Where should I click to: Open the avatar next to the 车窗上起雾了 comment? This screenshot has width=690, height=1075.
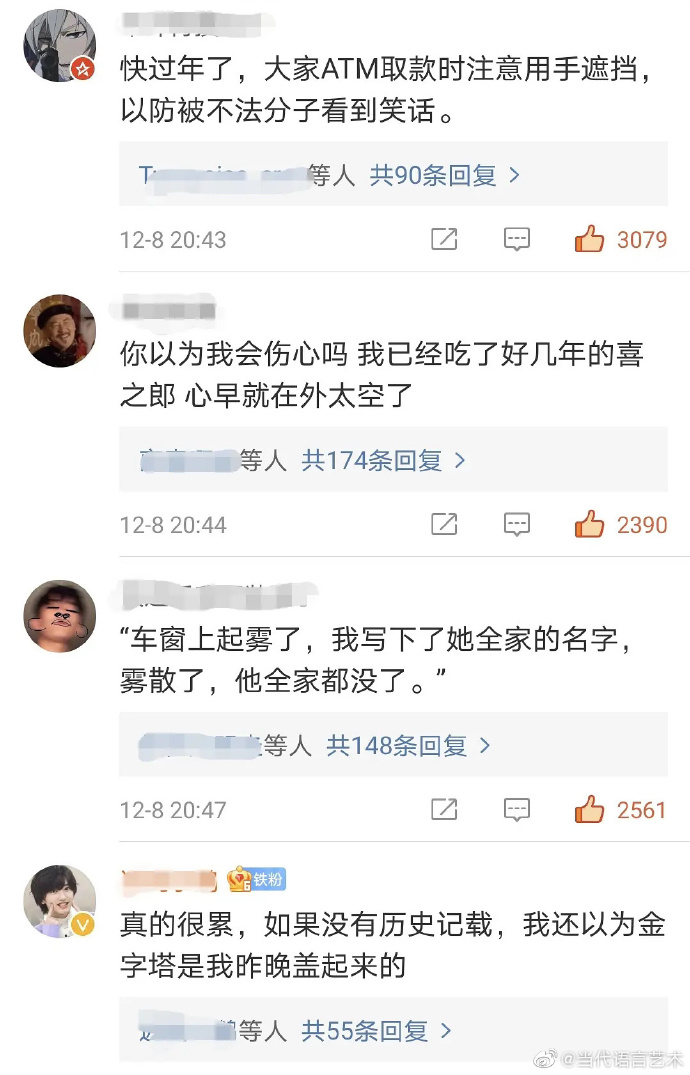tap(60, 617)
